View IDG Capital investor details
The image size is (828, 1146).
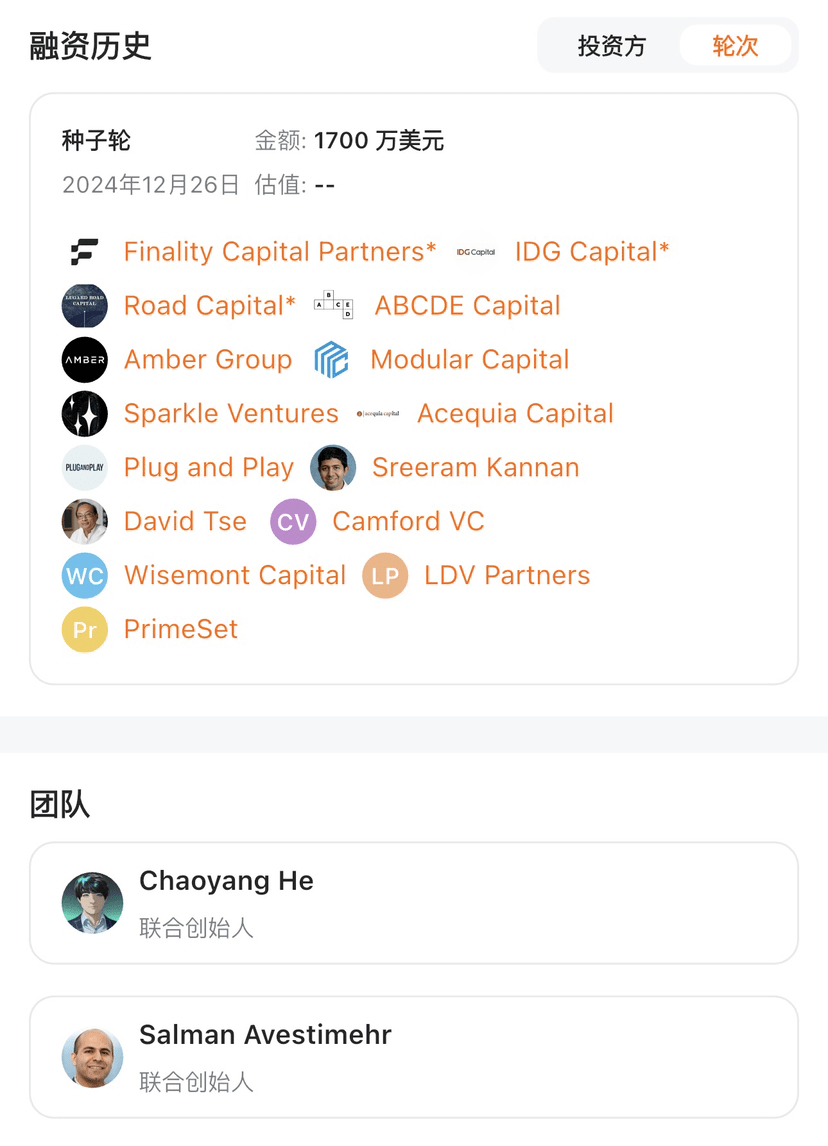[x=591, y=252]
